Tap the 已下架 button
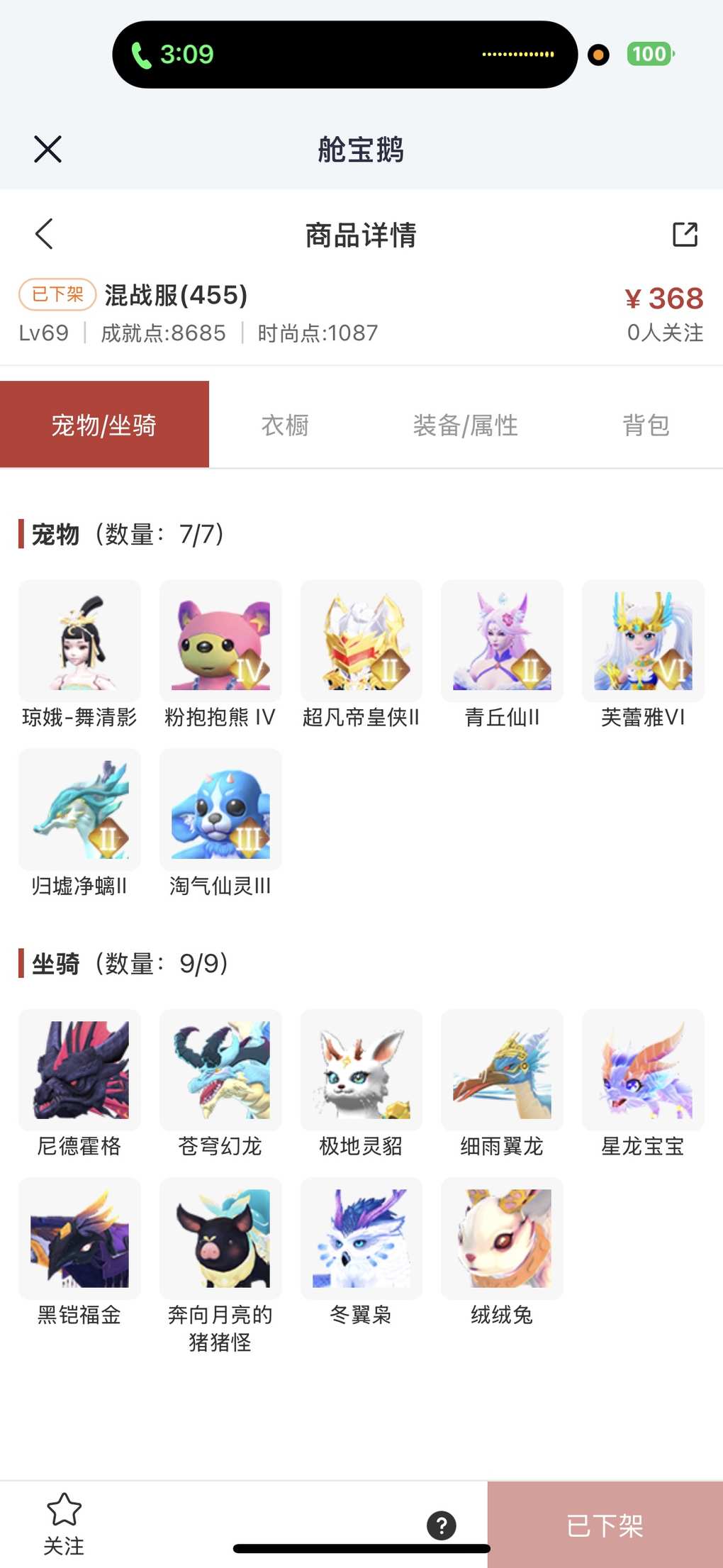 (x=605, y=1525)
